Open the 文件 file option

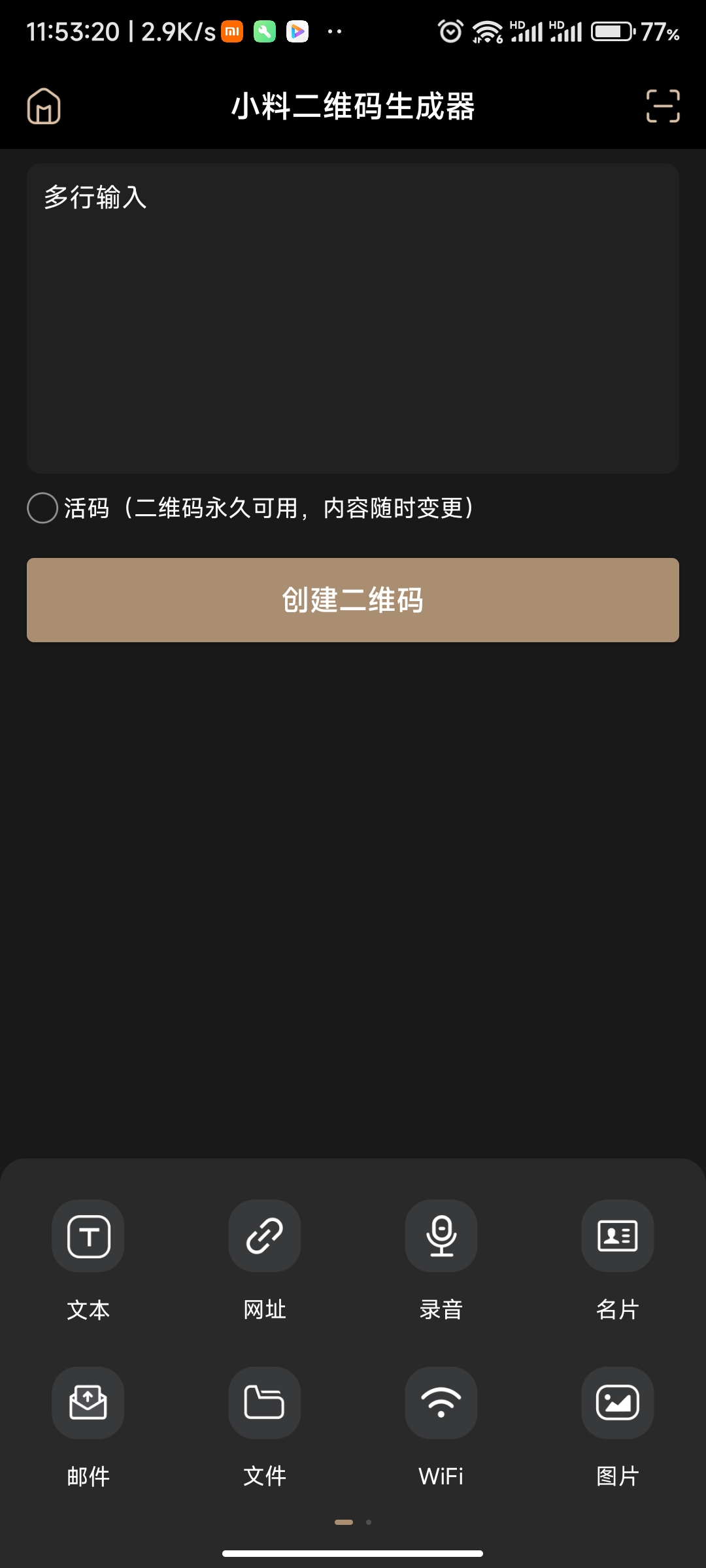click(265, 1403)
